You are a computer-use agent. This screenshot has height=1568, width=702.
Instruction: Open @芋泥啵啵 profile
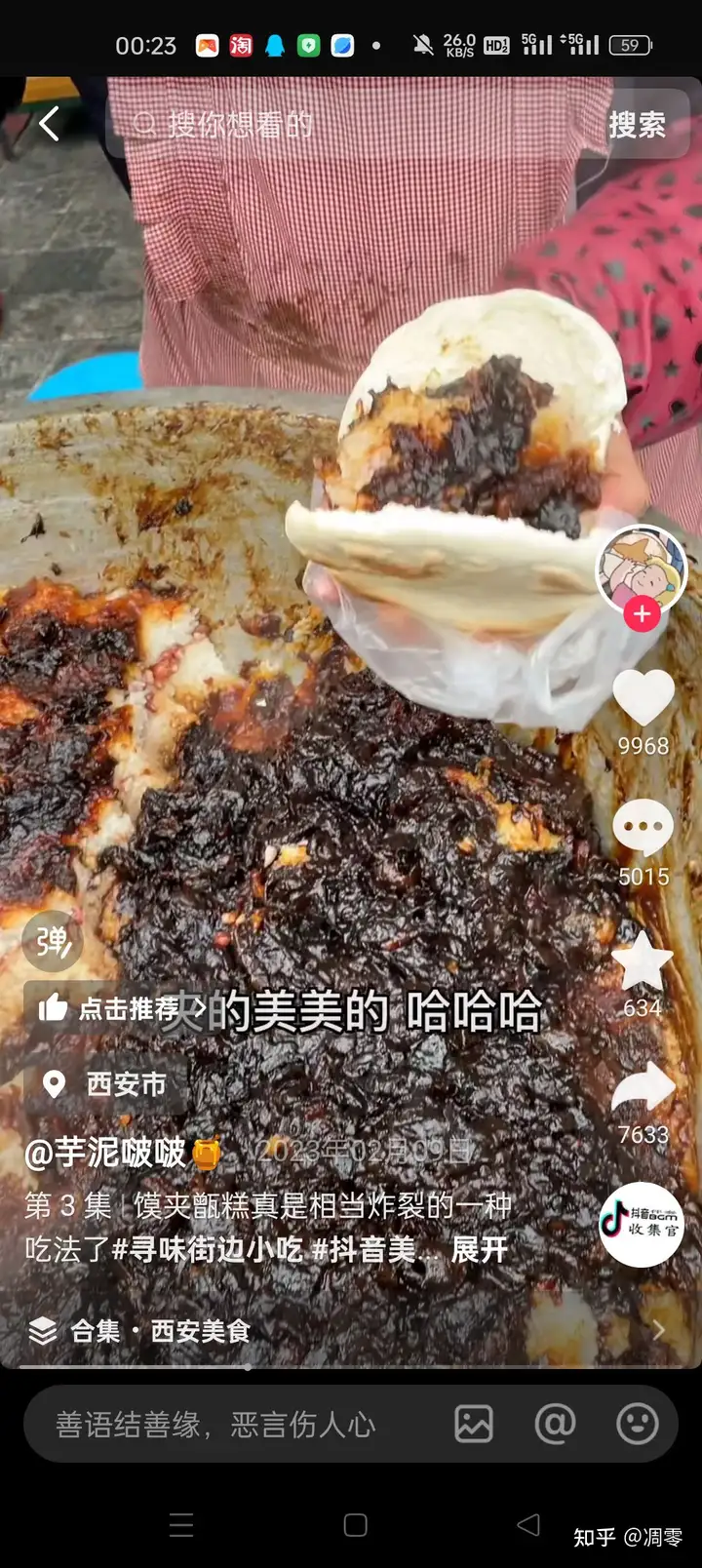(105, 1154)
